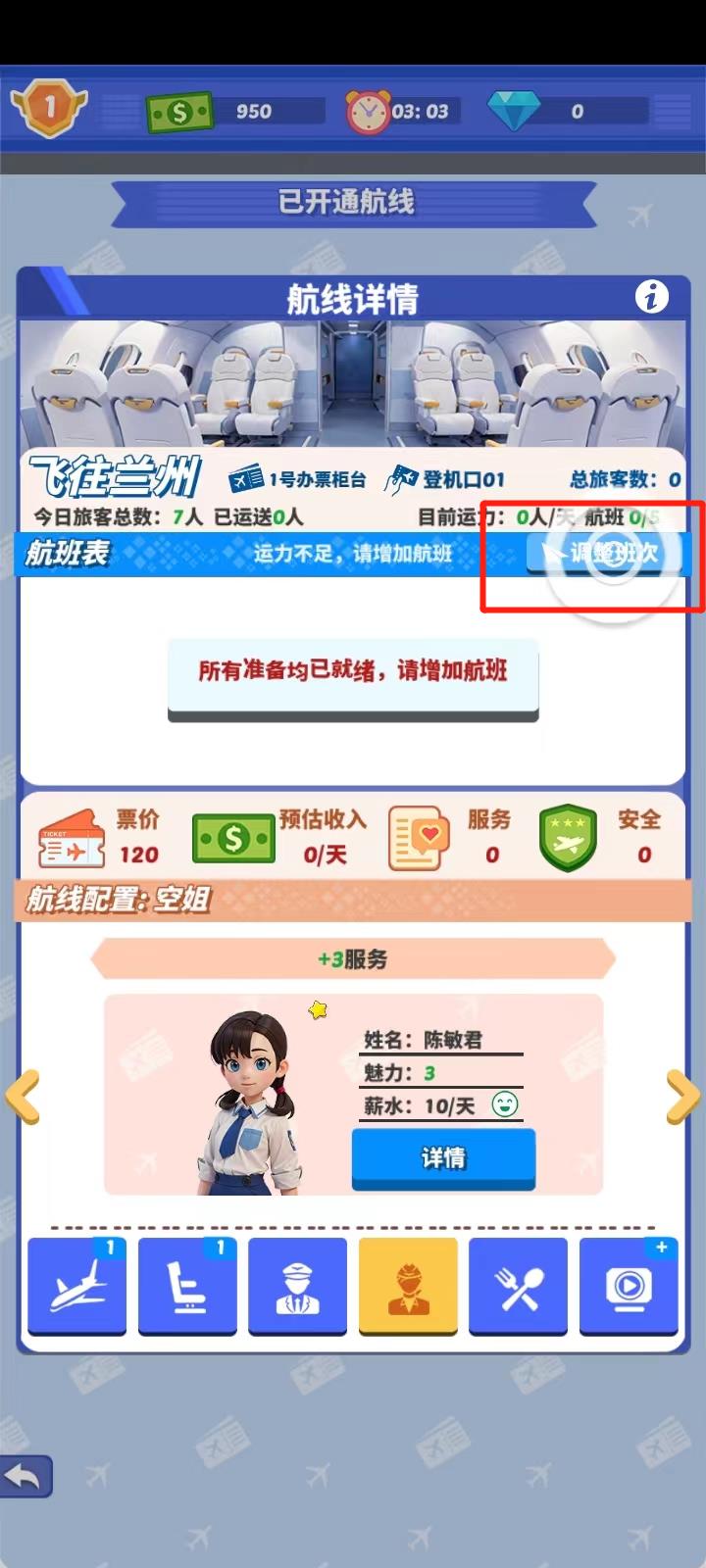Return using the back arrow button
This screenshot has height=1568, width=706.
click(25, 1476)
